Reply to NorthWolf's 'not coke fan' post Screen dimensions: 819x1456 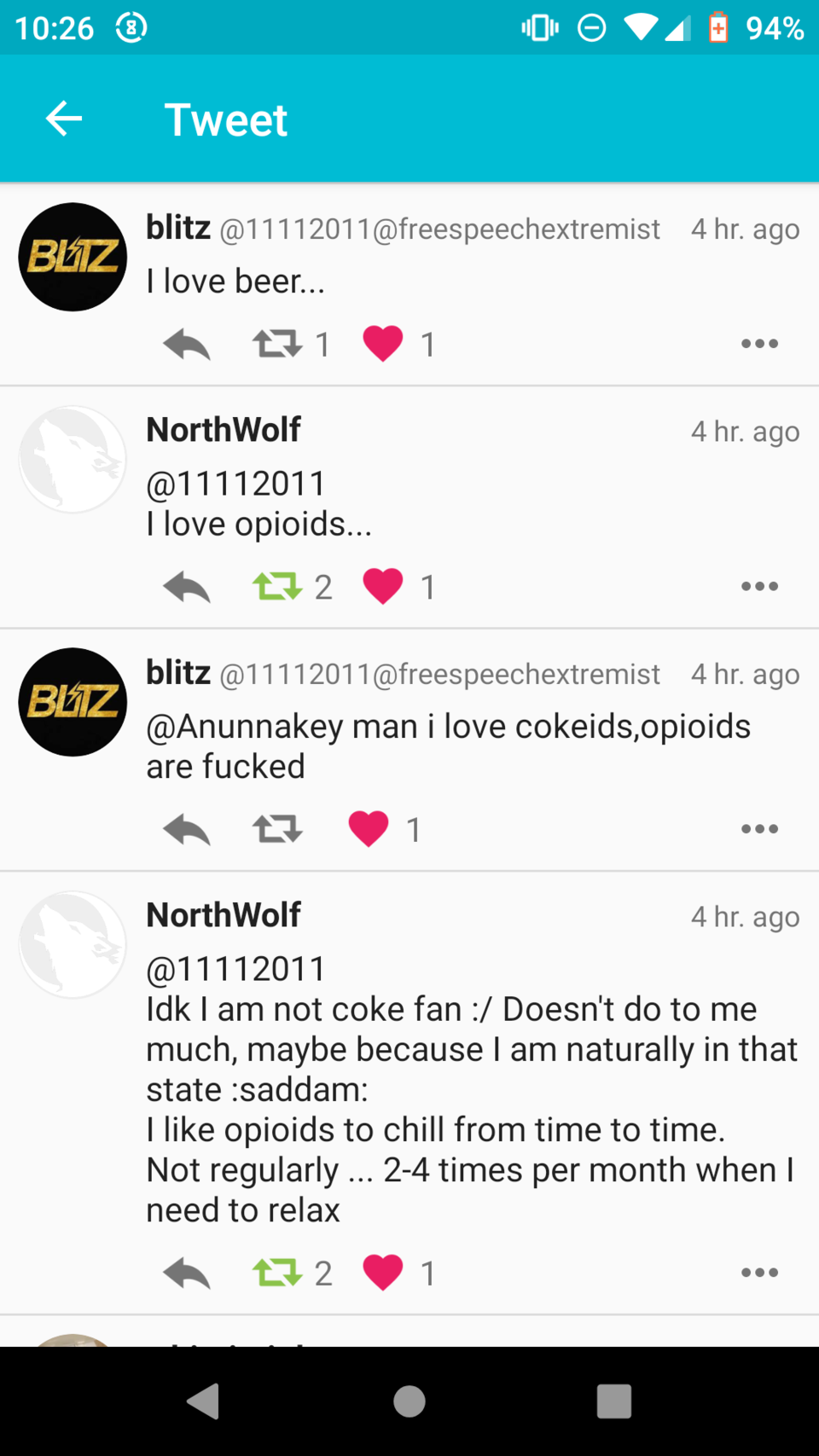(x=186, y=1273)
